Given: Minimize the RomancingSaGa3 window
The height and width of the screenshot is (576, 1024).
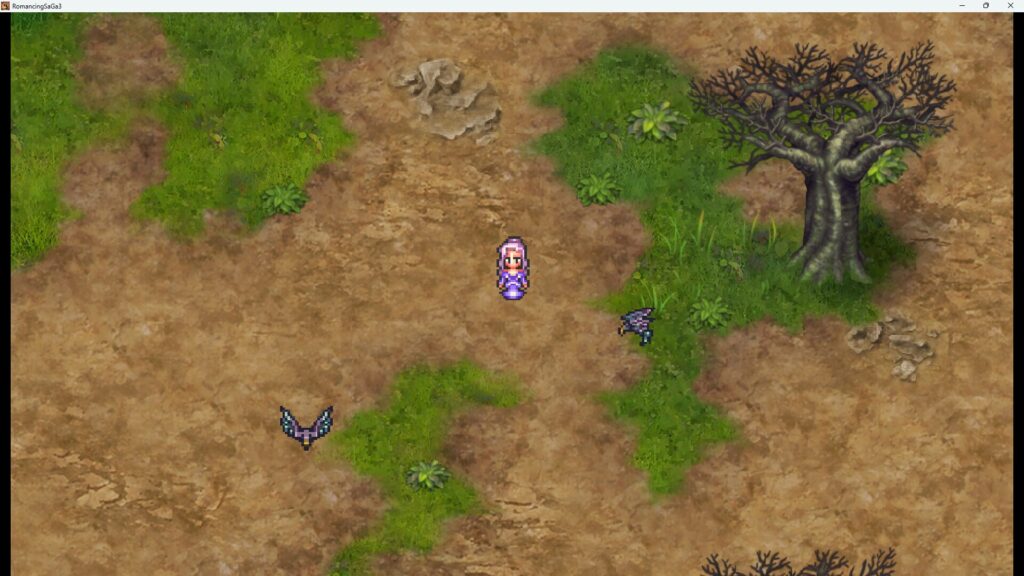Looking at the screenshot, I should 959,5.
